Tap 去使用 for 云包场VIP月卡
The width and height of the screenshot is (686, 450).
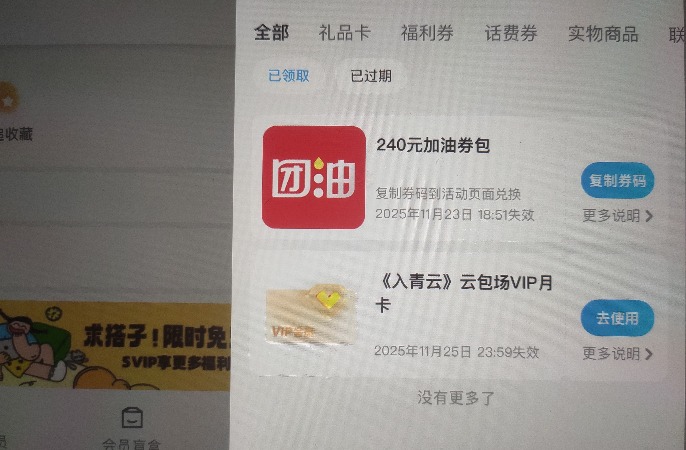[617, 318]
